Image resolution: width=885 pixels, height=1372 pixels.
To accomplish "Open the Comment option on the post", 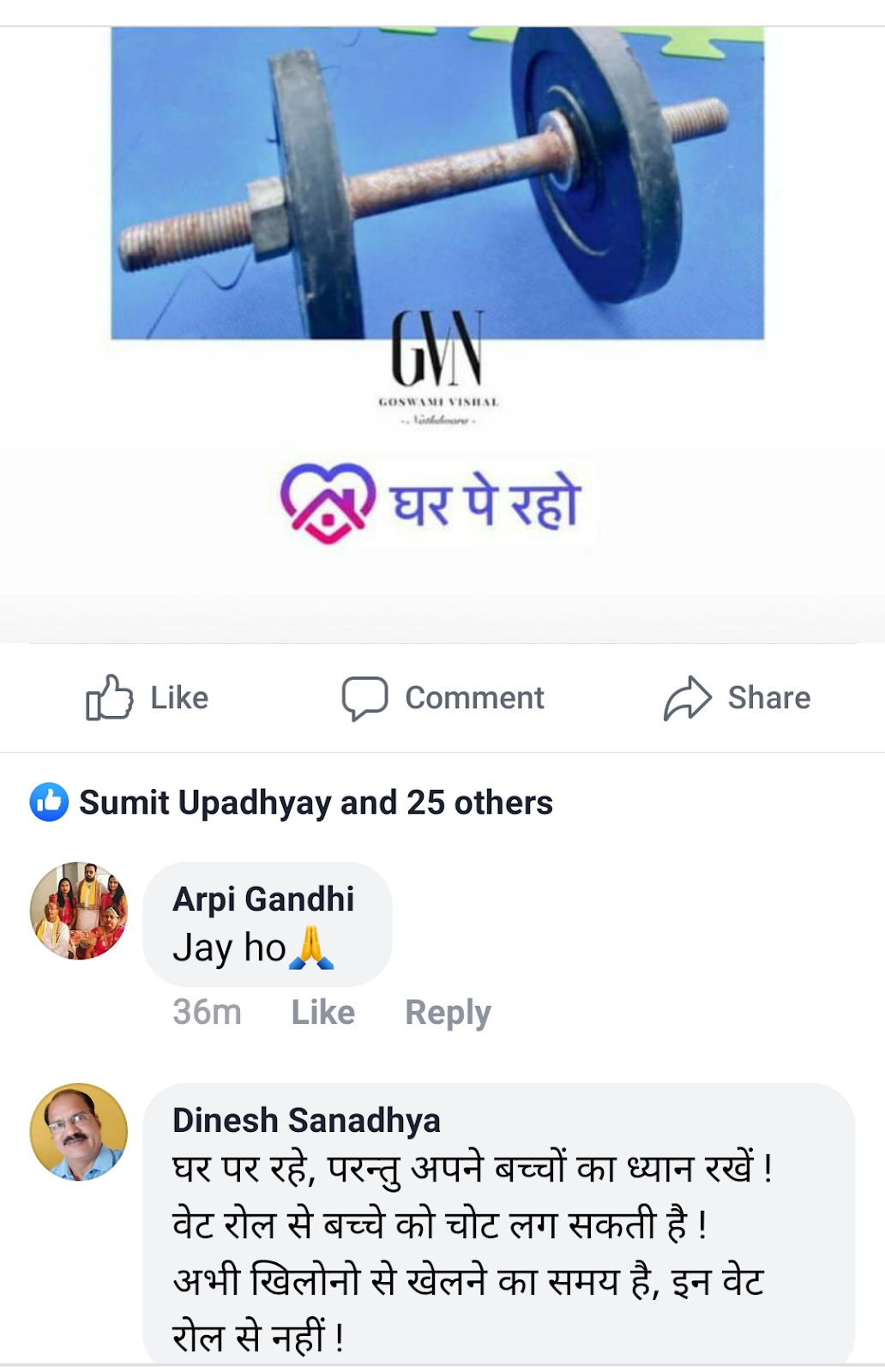I will [x=443, y=698].
